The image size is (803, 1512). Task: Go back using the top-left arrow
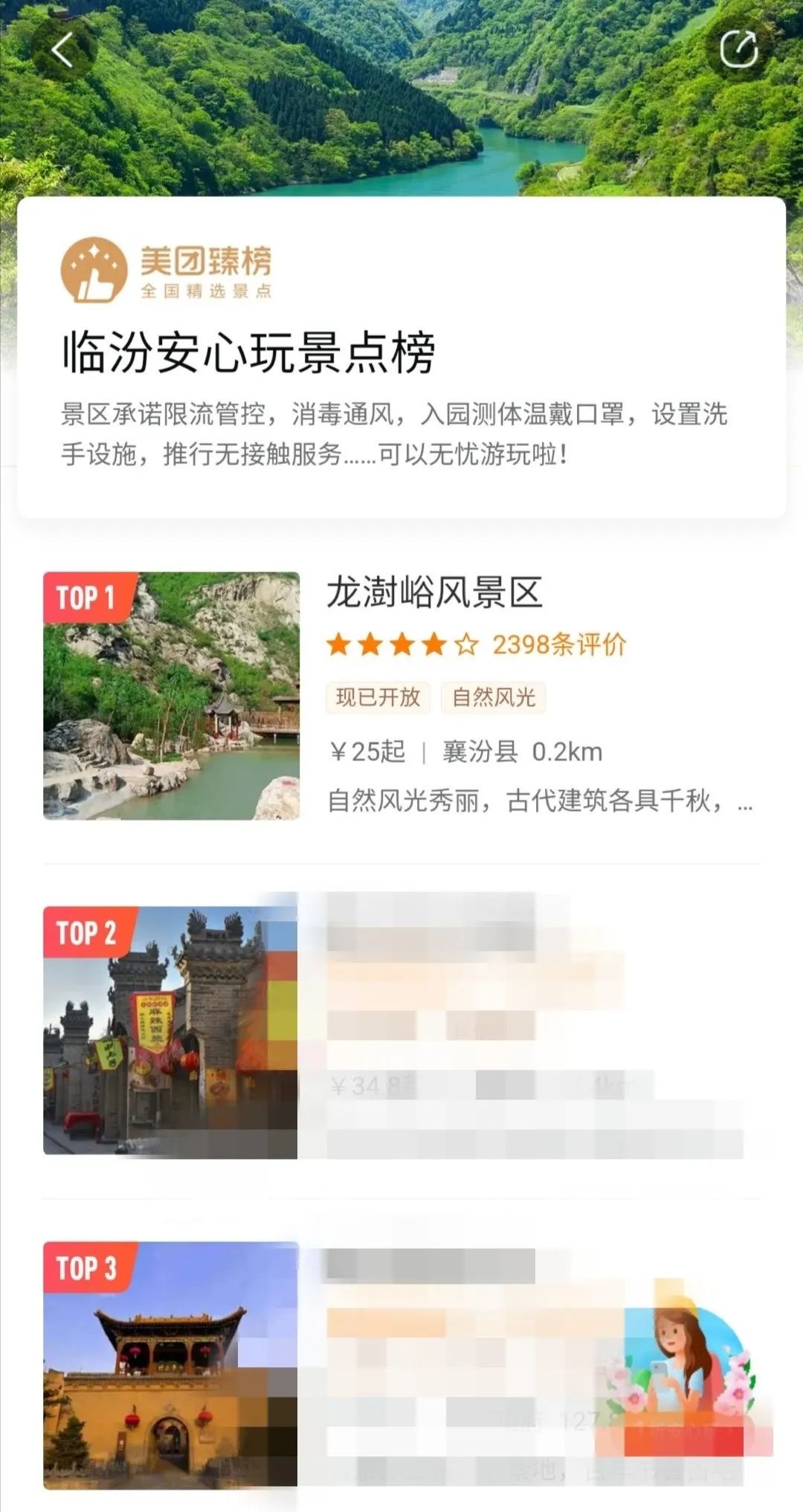pos(62,50)
